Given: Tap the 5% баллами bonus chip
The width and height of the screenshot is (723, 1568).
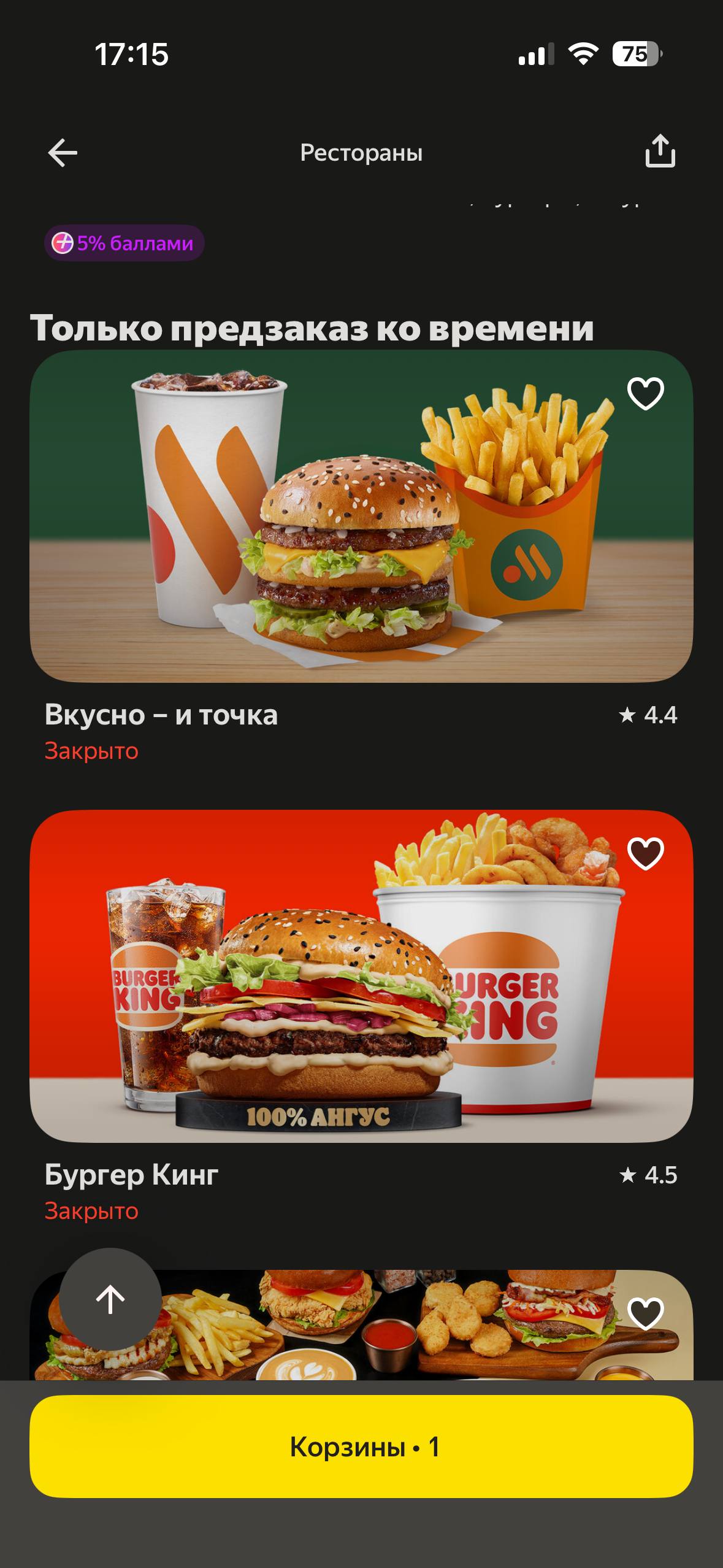Looking at the screenshot, I should pos(124,244).
